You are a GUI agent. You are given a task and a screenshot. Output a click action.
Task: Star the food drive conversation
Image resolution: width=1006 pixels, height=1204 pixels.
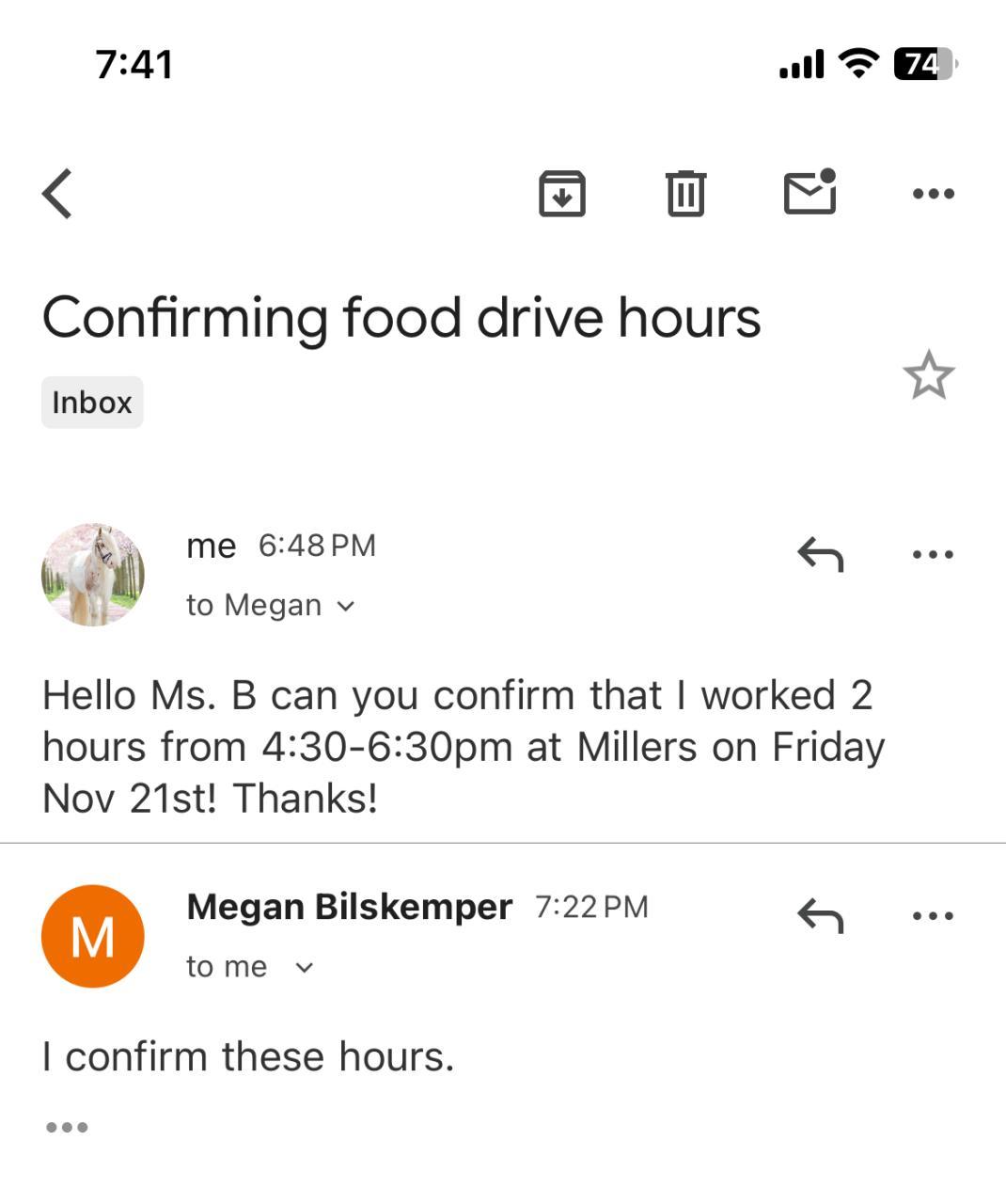point(928,375)
